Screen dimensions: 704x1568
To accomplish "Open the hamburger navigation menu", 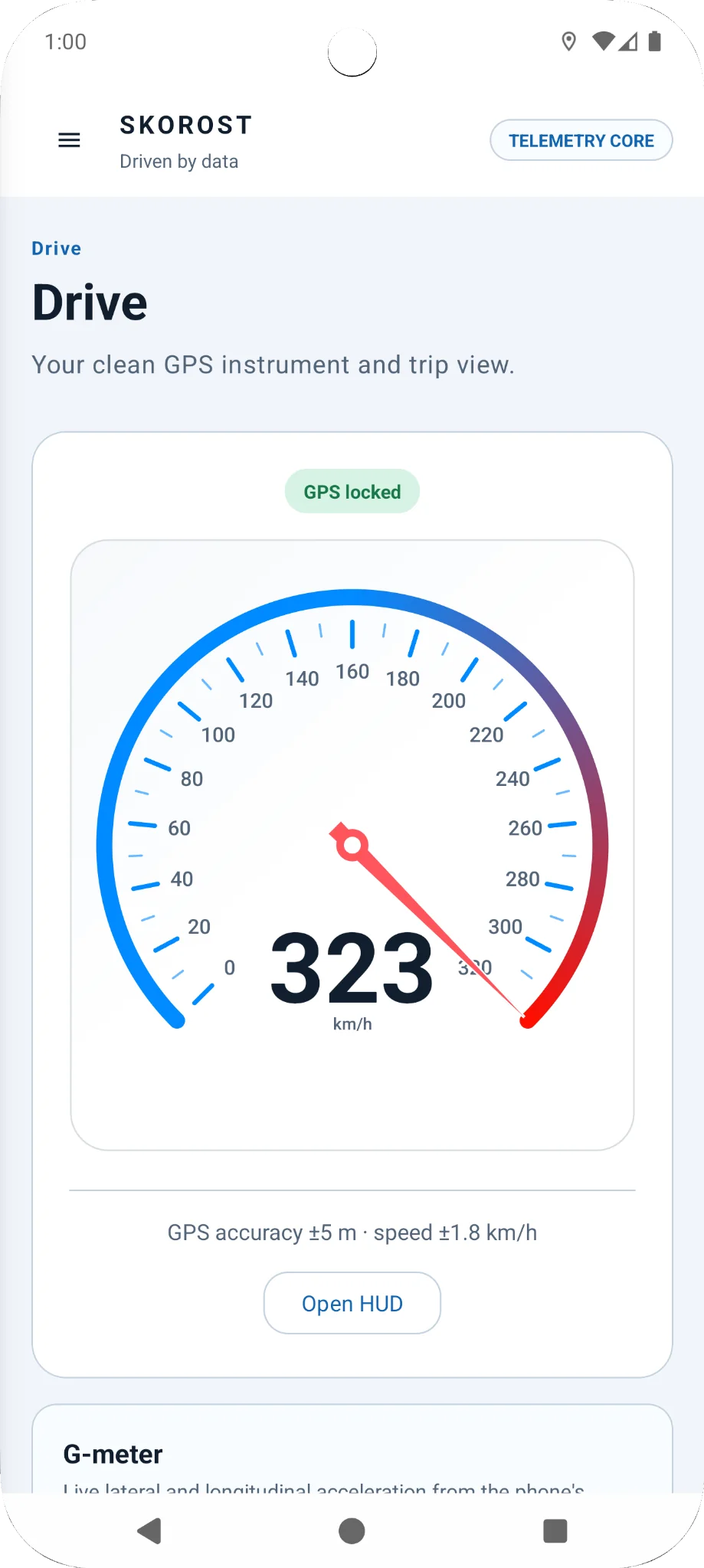I will 69,140.
